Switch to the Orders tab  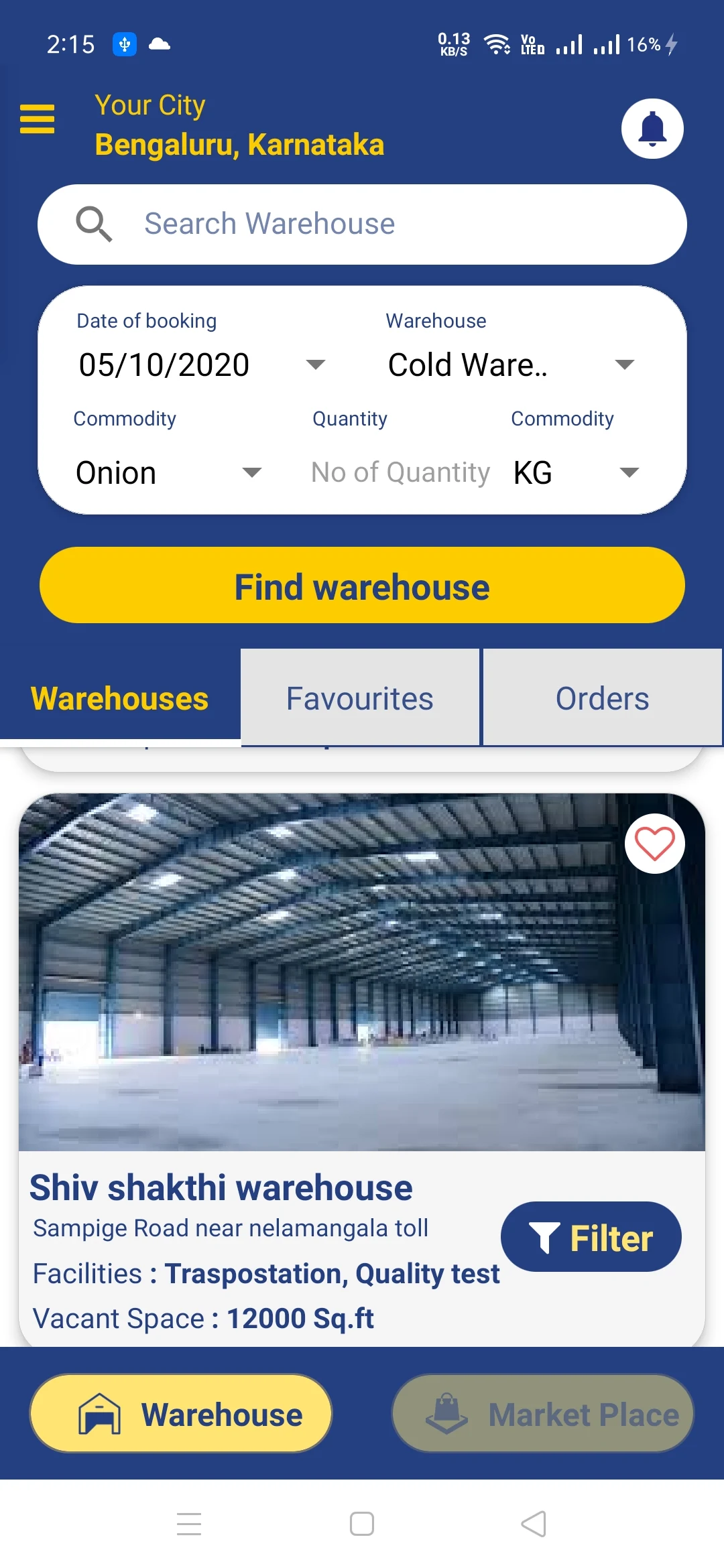click(602, 698)
